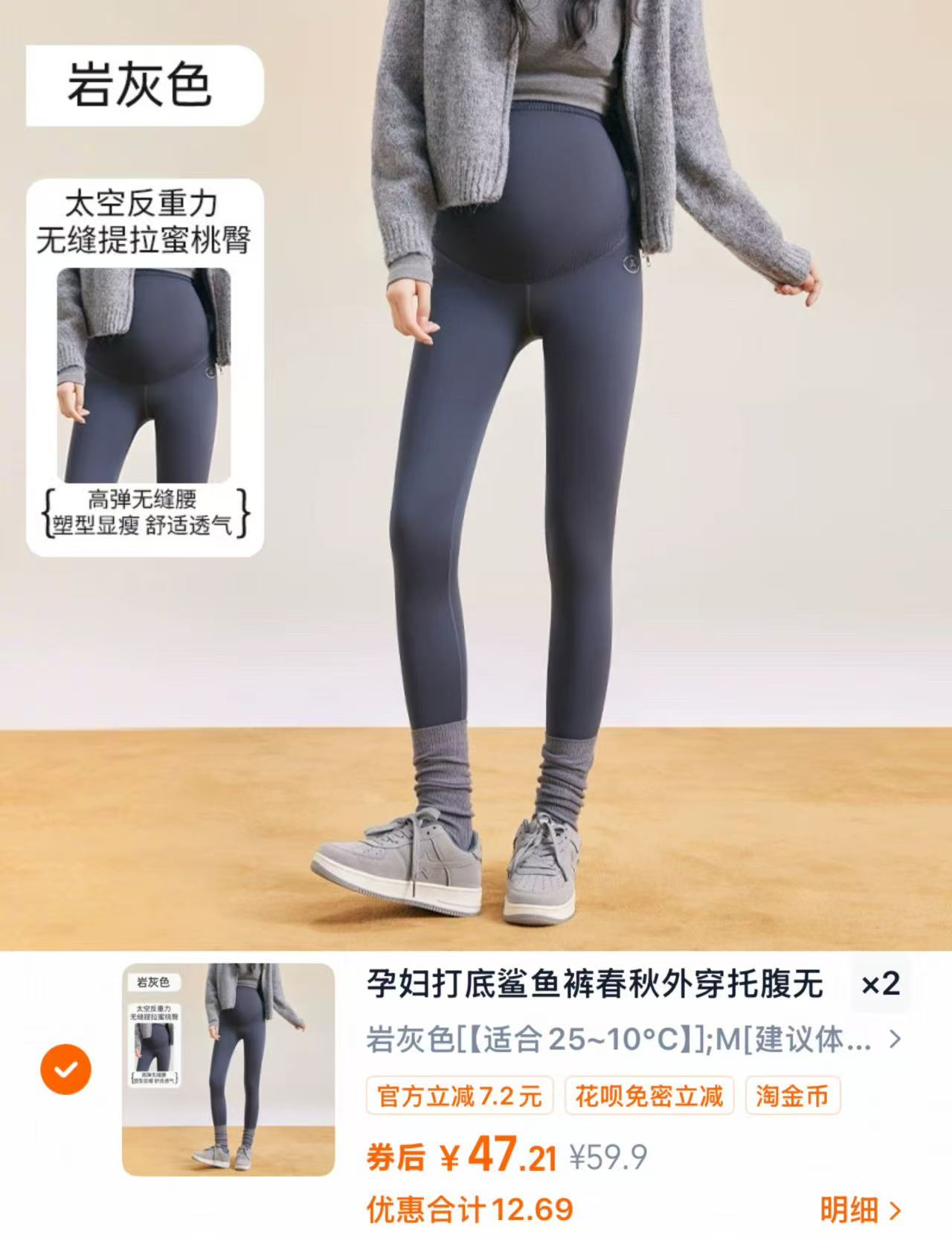The image size is (952, 1238).
Task: Click the 岩灰色 color name badge
Action: click(143, 87)
